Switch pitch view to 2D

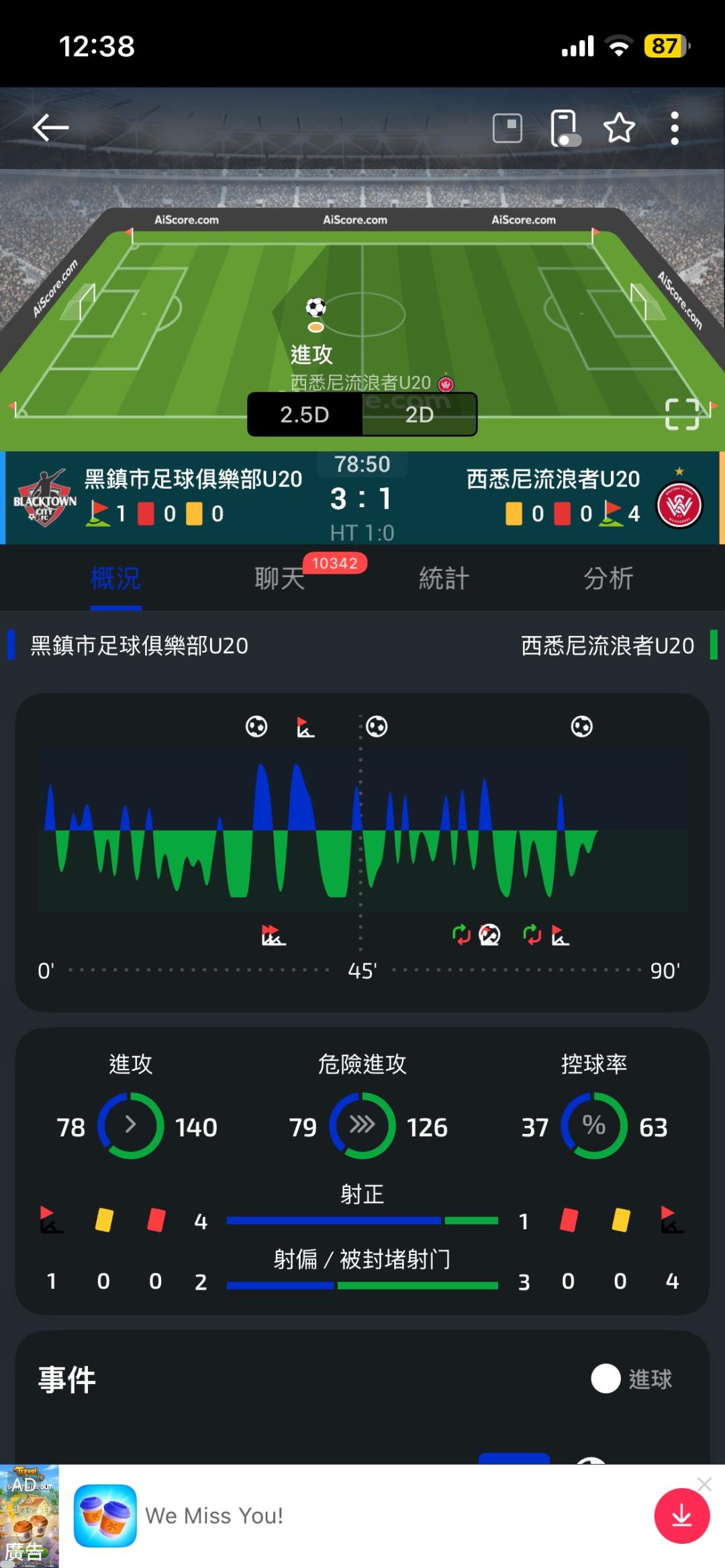pos(420,415)
